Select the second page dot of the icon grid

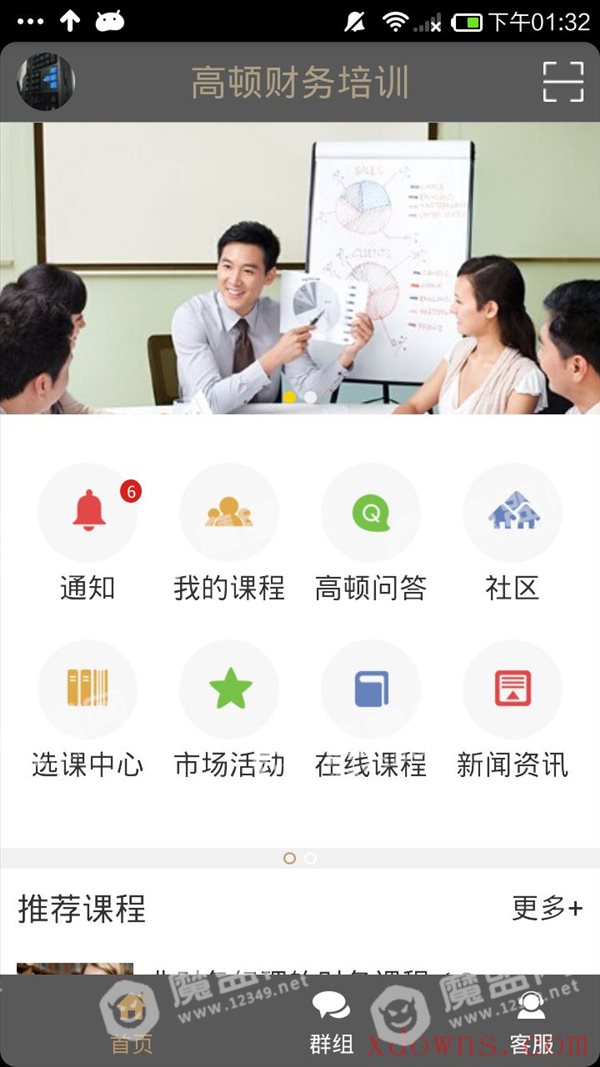(x=310, y=858)
